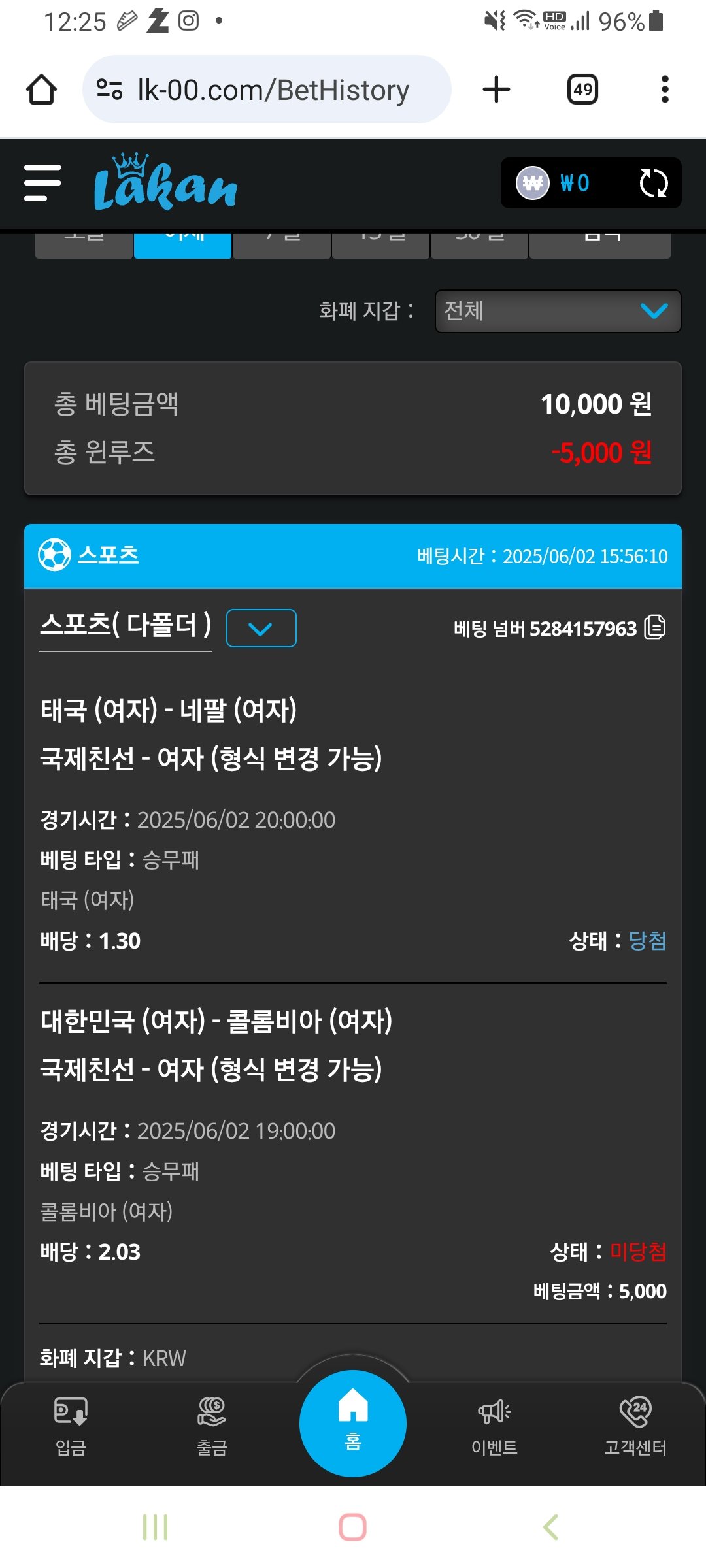Copy bet number 5284157963
The height and width of the screenshot is (1568, 706).
[x=654, y=627]
